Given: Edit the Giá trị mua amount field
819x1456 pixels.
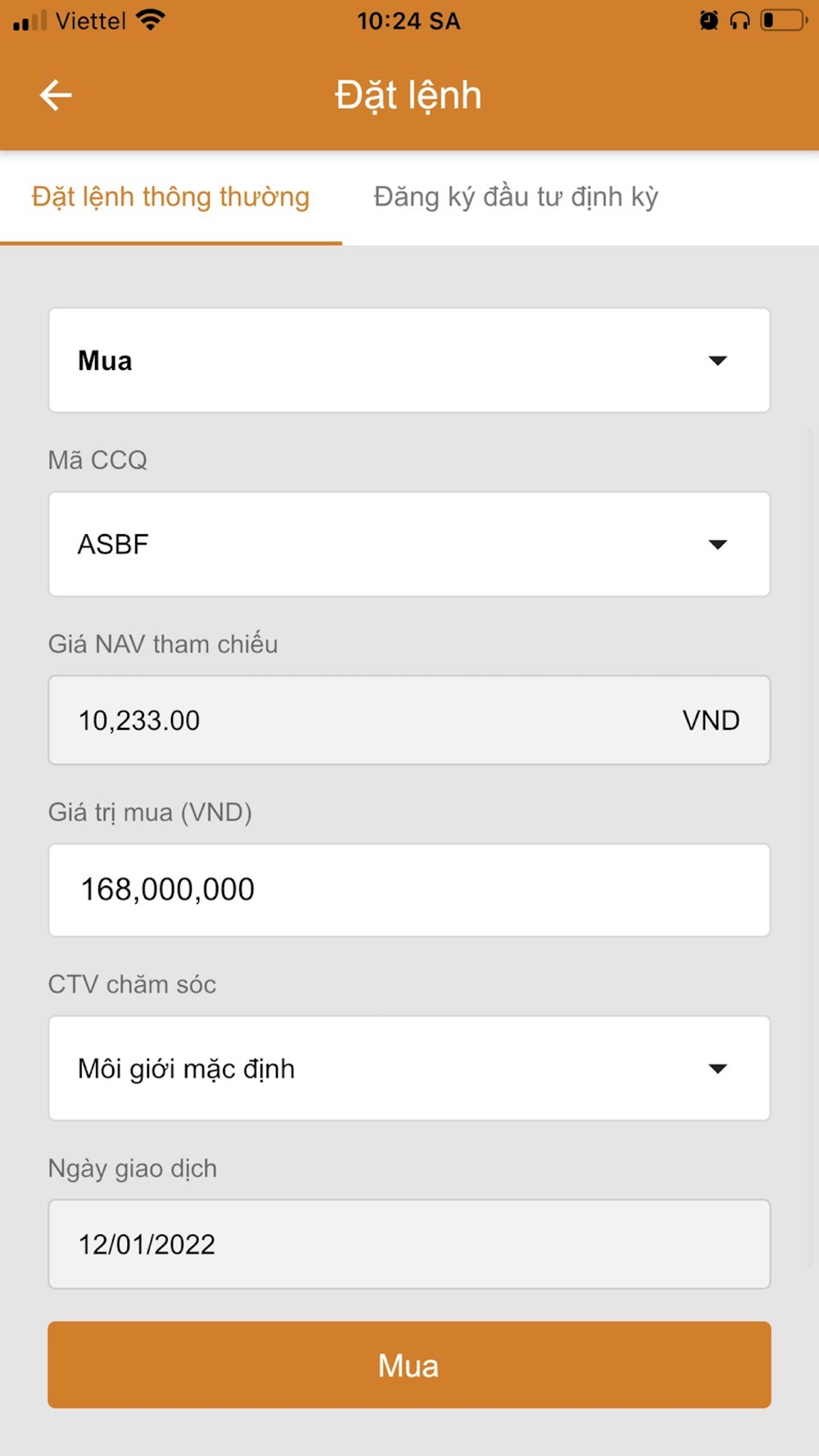Looking at the screenshot, I should pos(409,890).
